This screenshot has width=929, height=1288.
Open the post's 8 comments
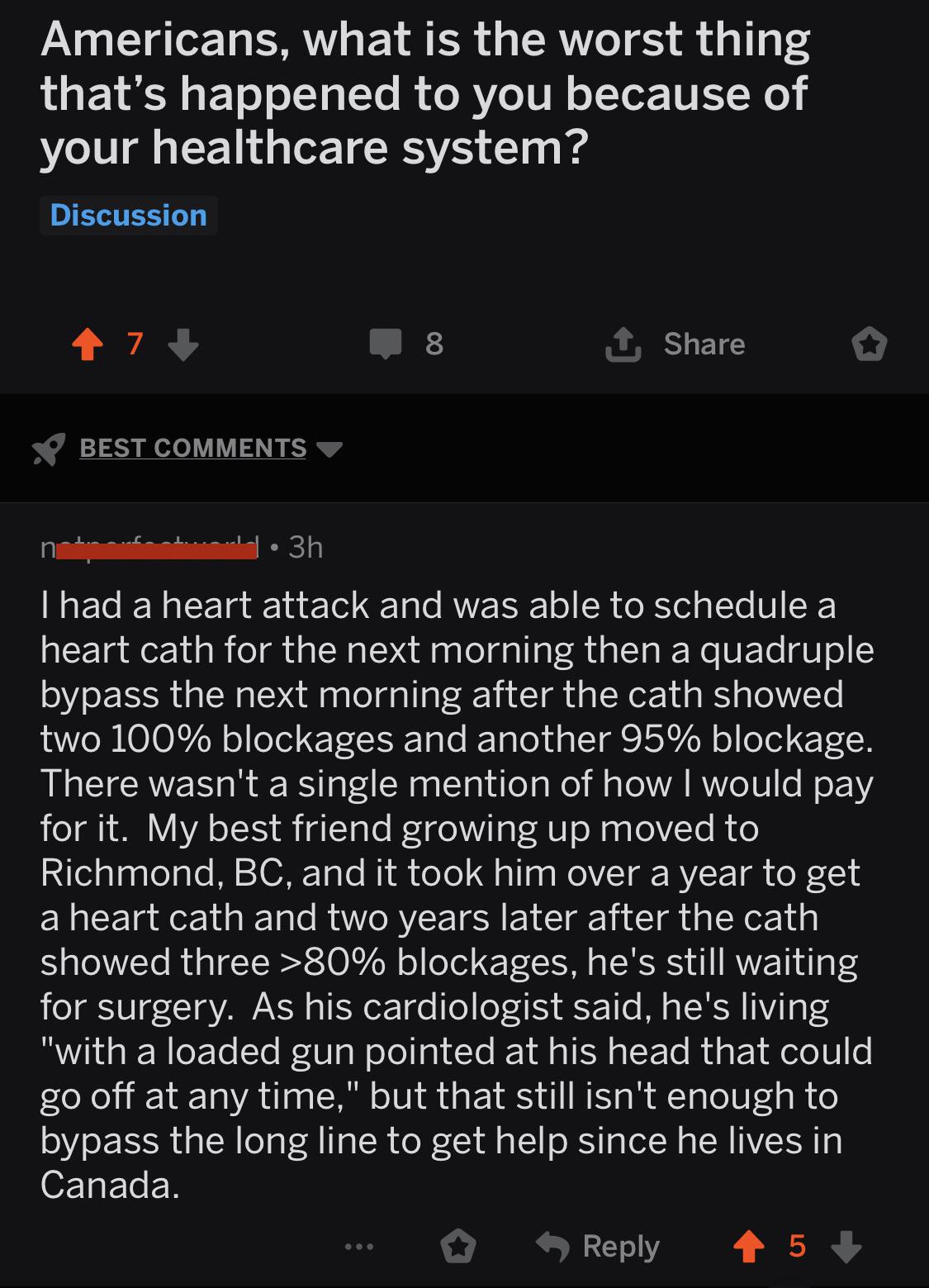click(408, 345)
